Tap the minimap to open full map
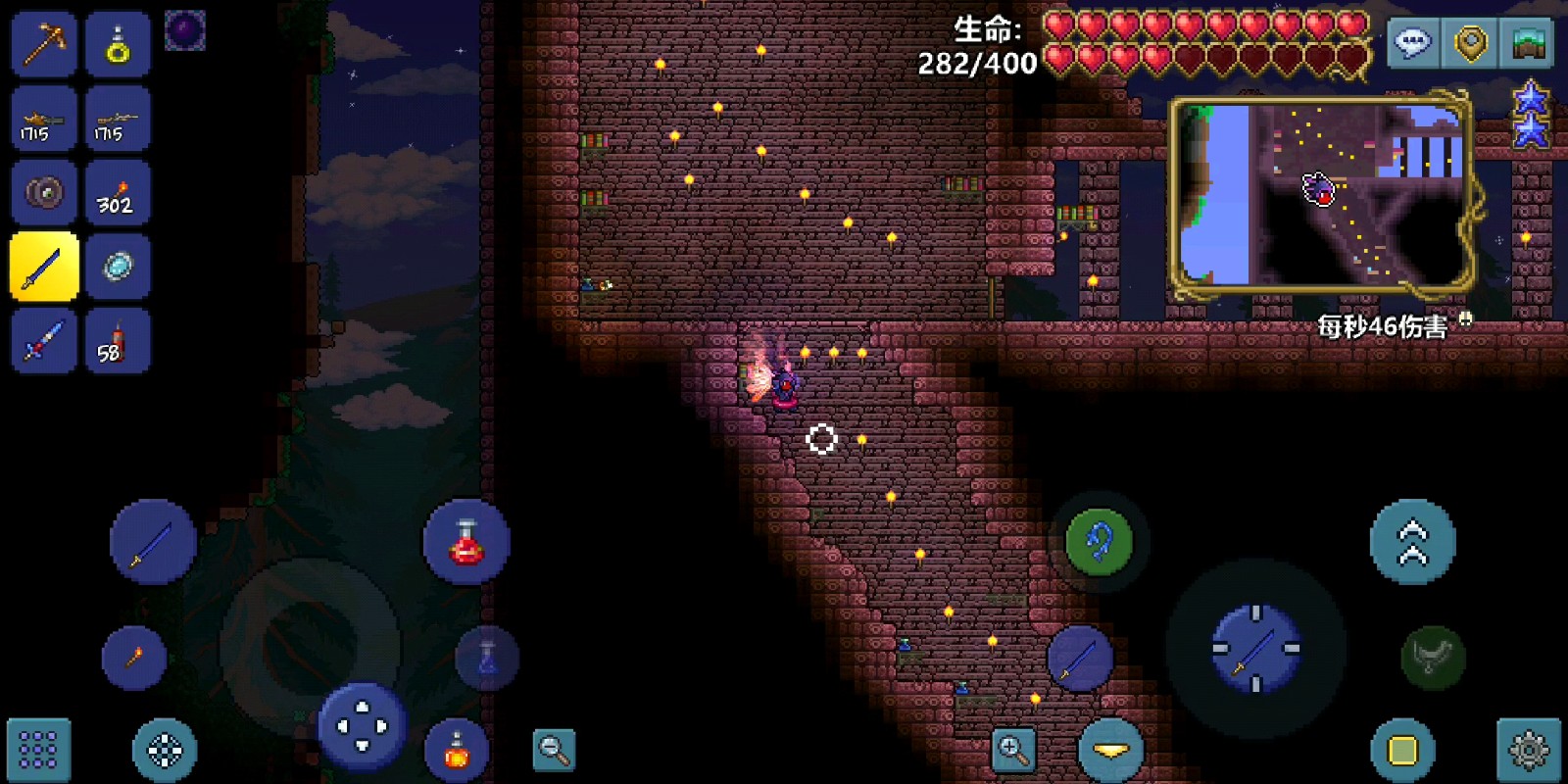Viewport: 1568px width, 784px height. click(1320, 194)
